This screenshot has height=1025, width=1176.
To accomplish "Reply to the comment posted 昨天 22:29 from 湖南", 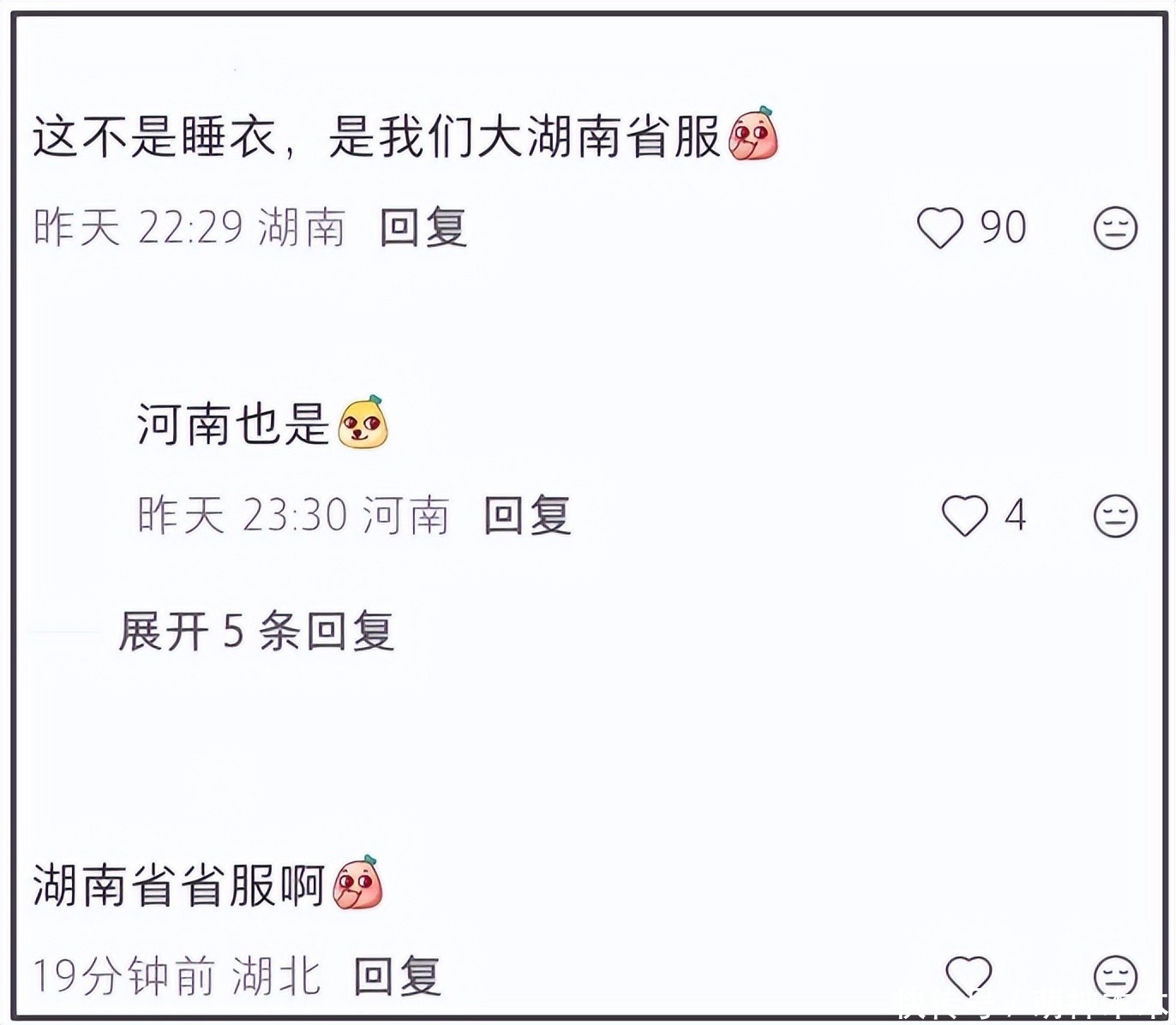I will pos(423,228).
